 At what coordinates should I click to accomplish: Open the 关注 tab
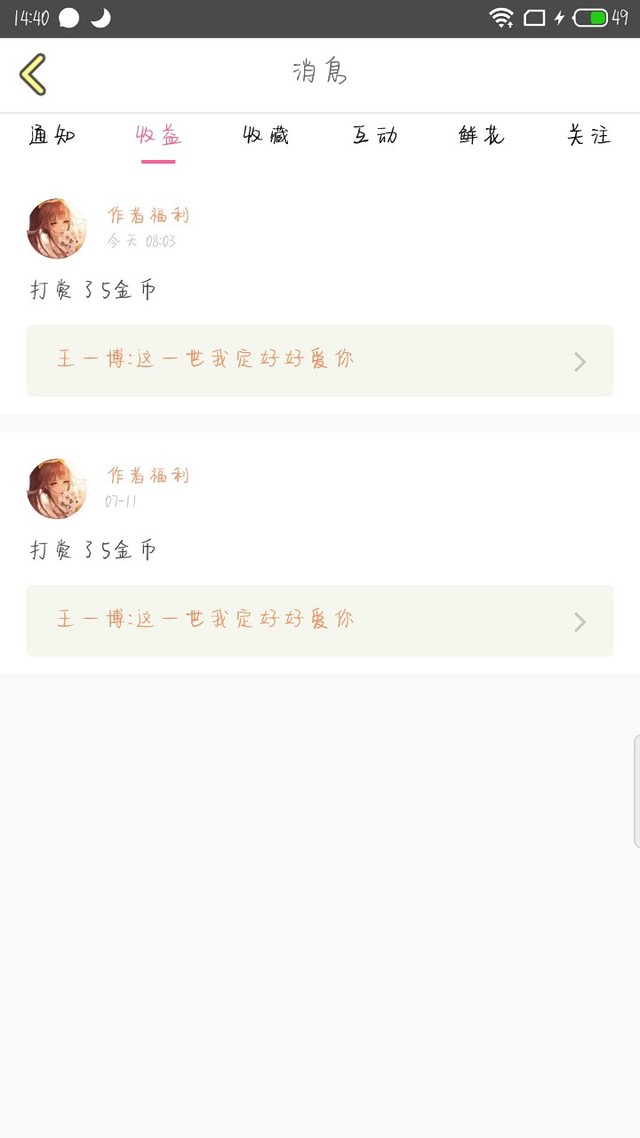pyautogui.click(x=588, y=136)
